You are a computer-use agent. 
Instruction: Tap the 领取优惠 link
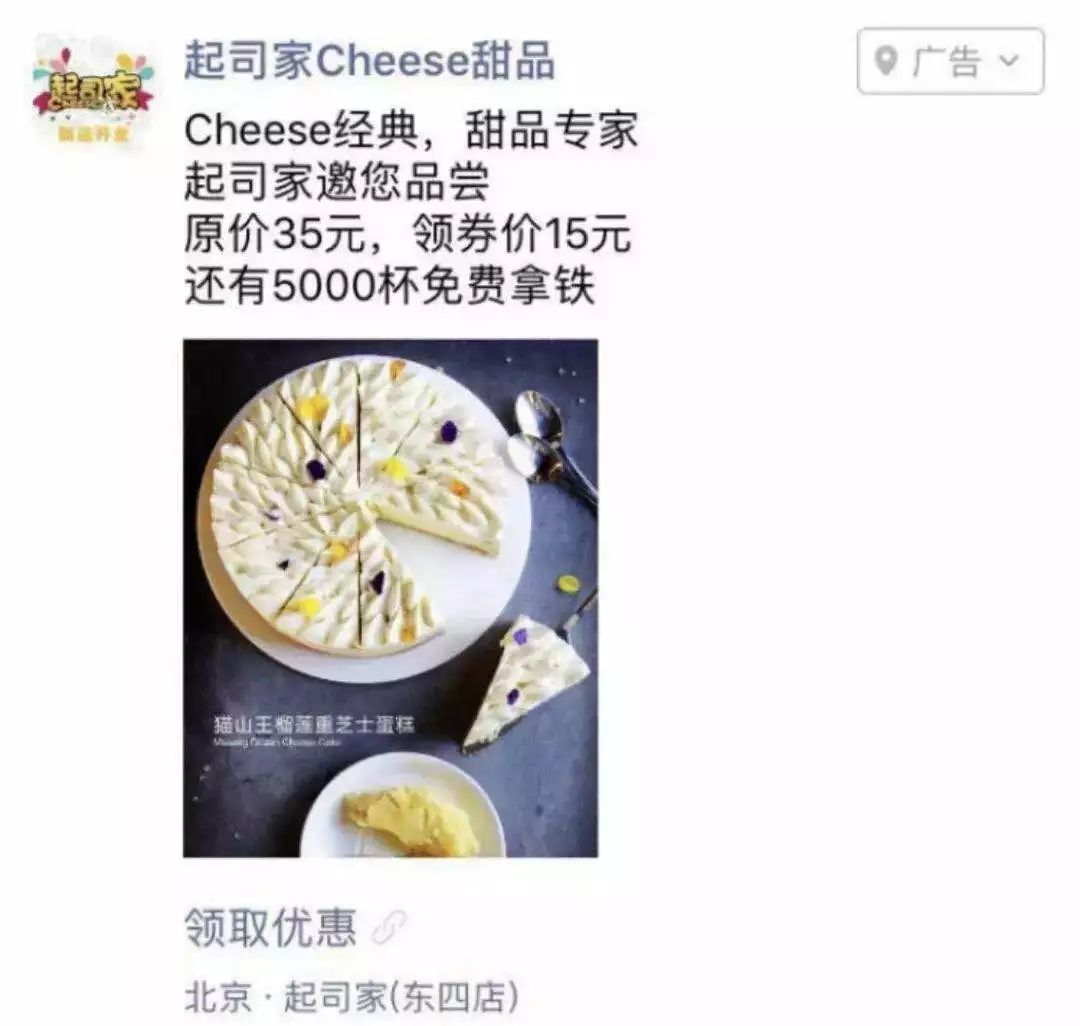coord(270,928)
